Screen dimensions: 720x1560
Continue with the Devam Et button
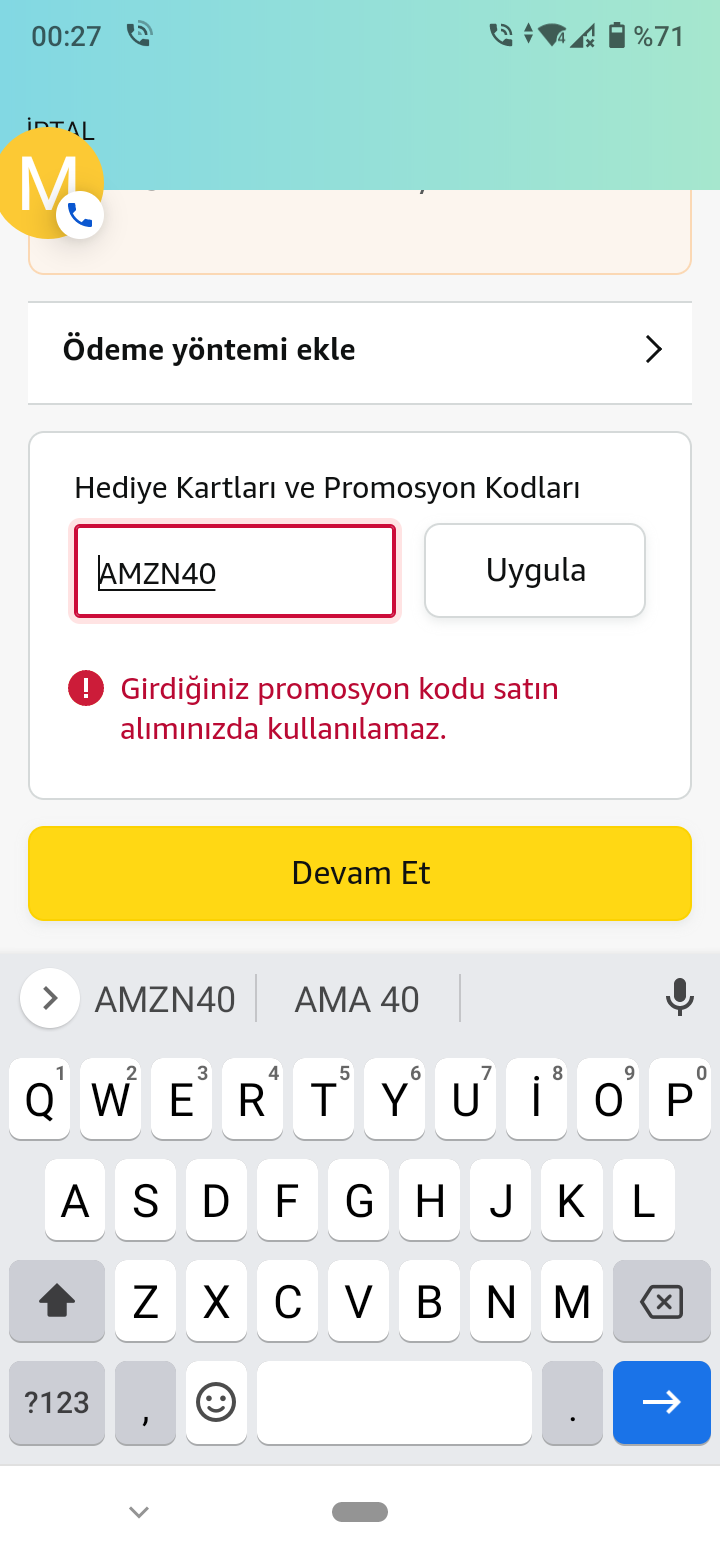[360, 873]
